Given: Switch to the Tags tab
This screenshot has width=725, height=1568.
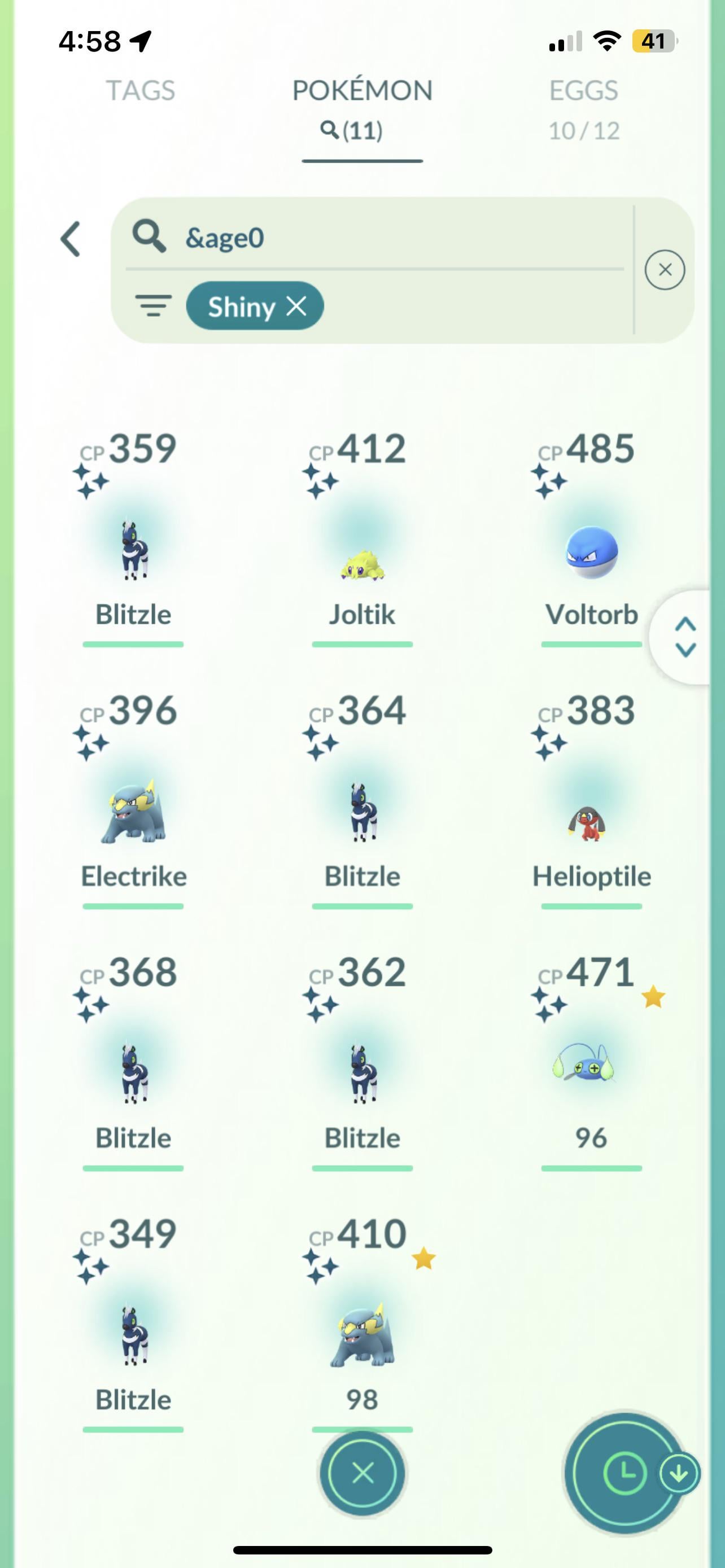Looking at the screenshot, I should pos(141,91).
